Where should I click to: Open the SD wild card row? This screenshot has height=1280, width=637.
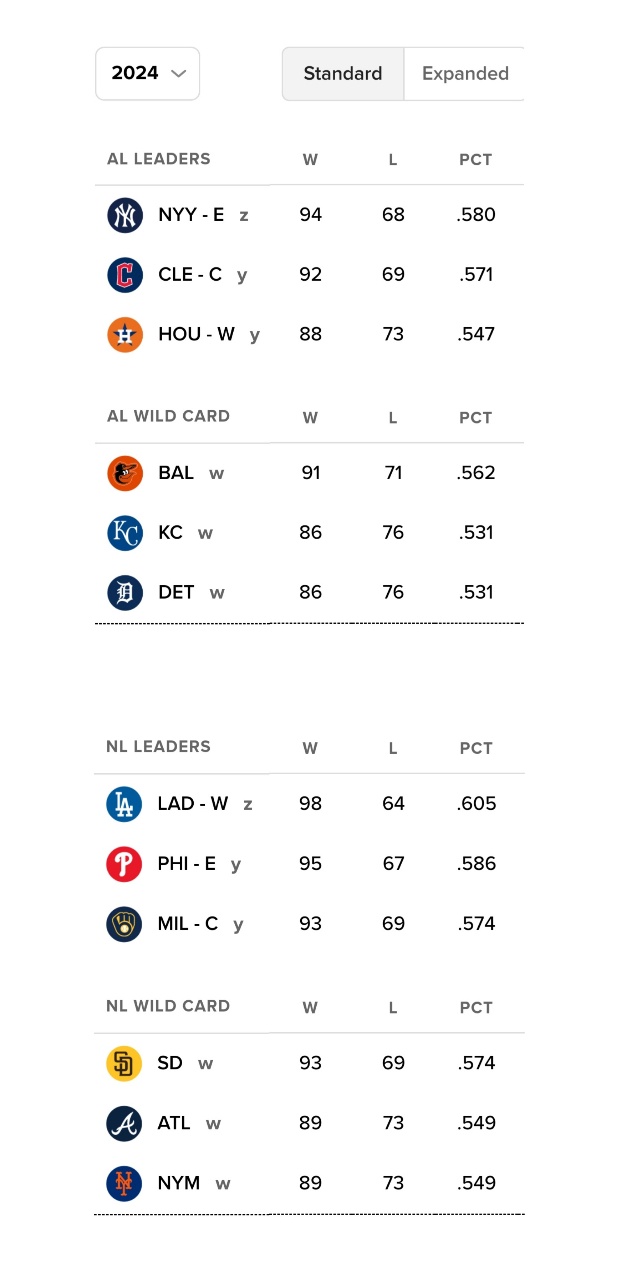click(170, 1063)
